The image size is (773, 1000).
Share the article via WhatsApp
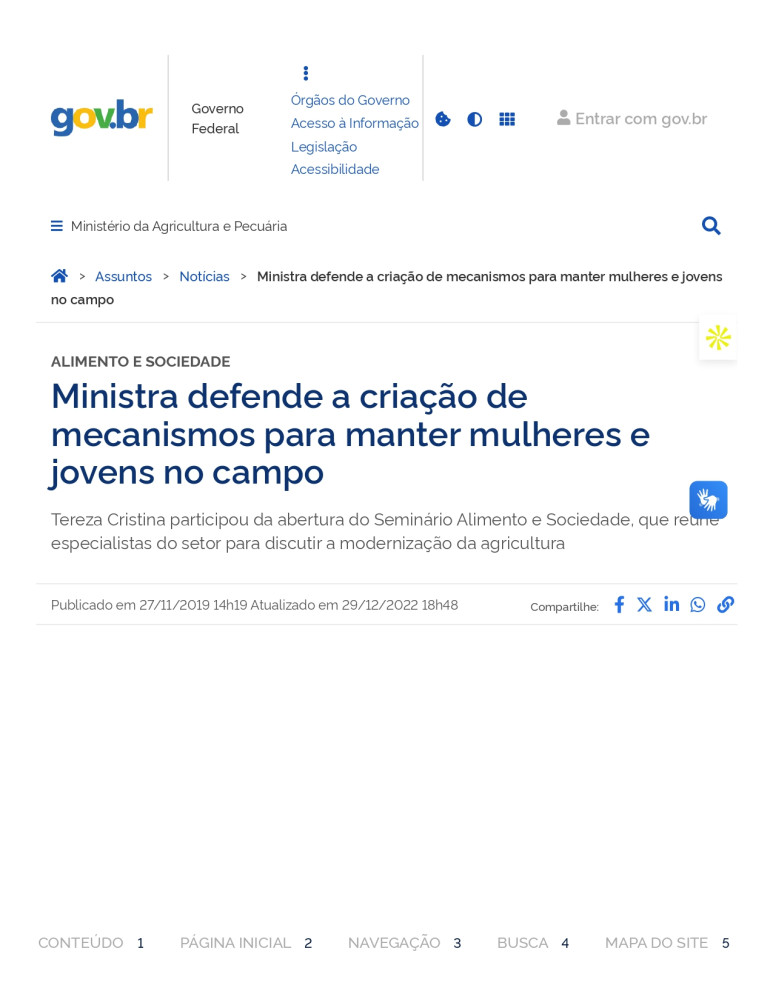coord(698,605)
